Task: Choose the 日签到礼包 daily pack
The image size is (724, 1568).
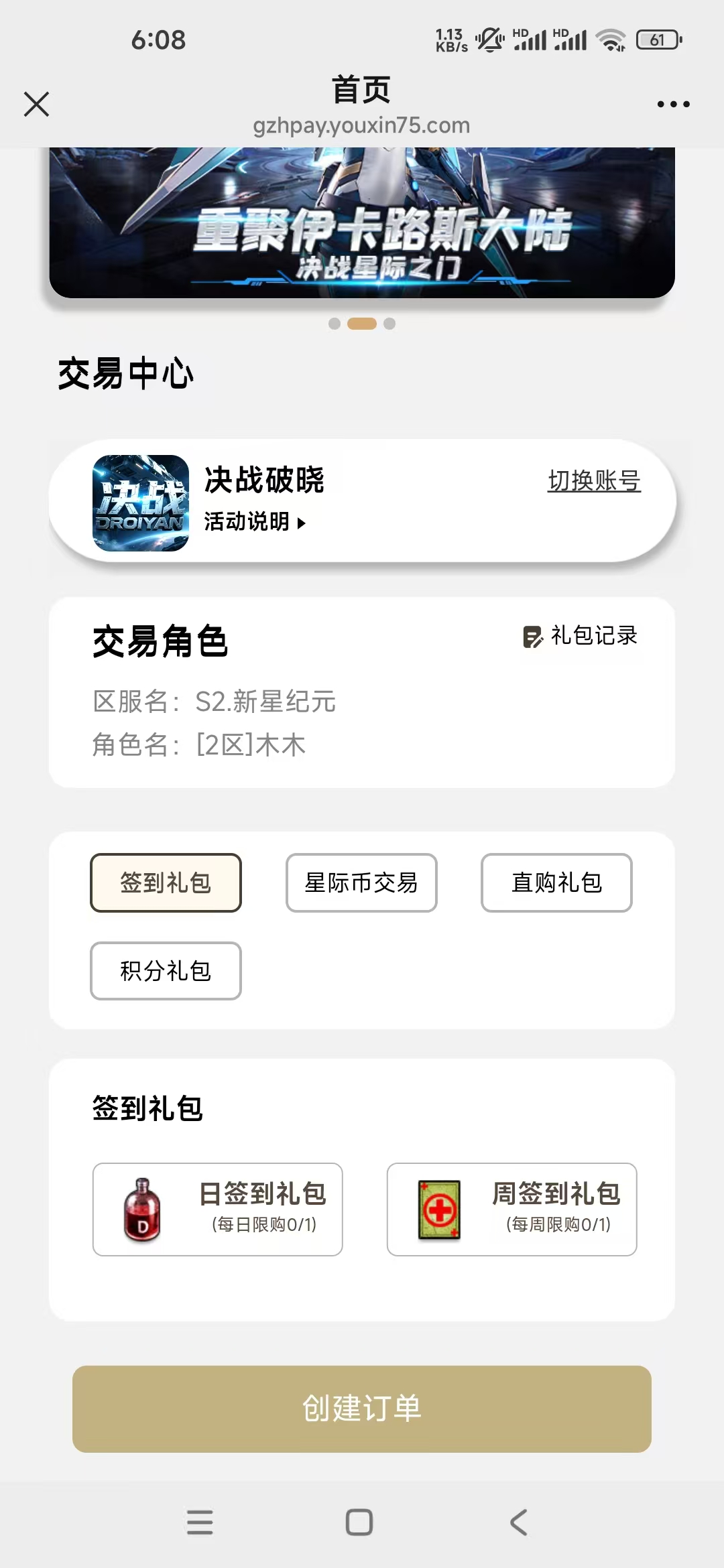Action: click(218, 1210)
